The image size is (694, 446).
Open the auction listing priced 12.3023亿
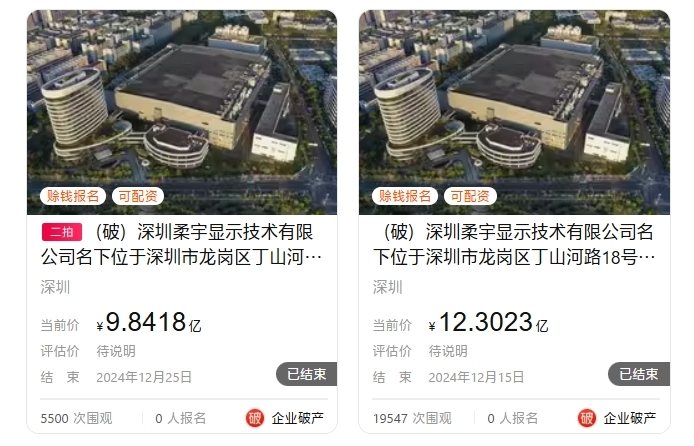(x=514, y=244)
